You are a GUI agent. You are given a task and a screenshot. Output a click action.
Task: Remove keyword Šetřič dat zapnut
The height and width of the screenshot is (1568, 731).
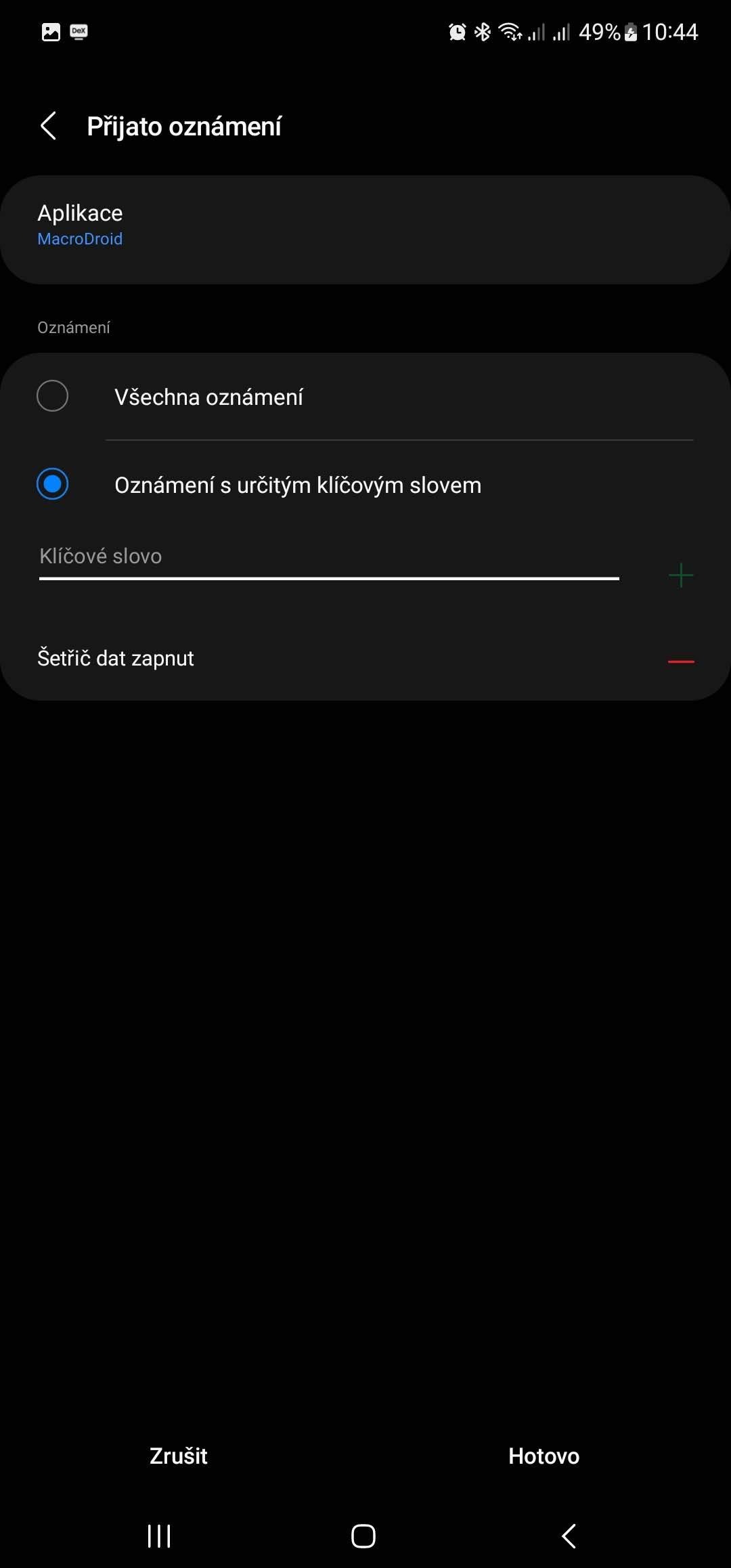click(680, 661)
